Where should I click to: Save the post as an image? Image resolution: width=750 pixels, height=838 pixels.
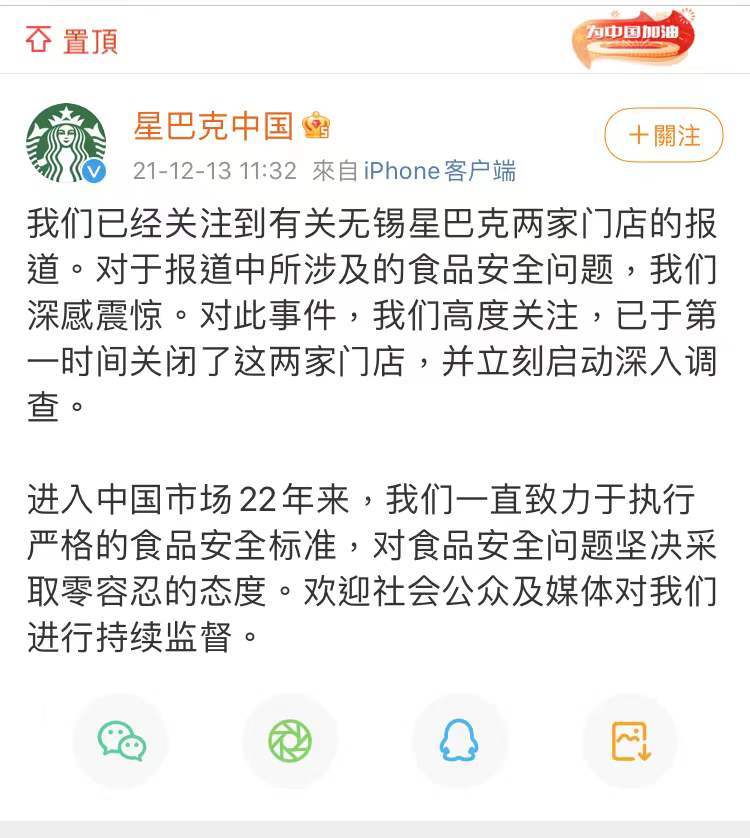pos(630,741)
